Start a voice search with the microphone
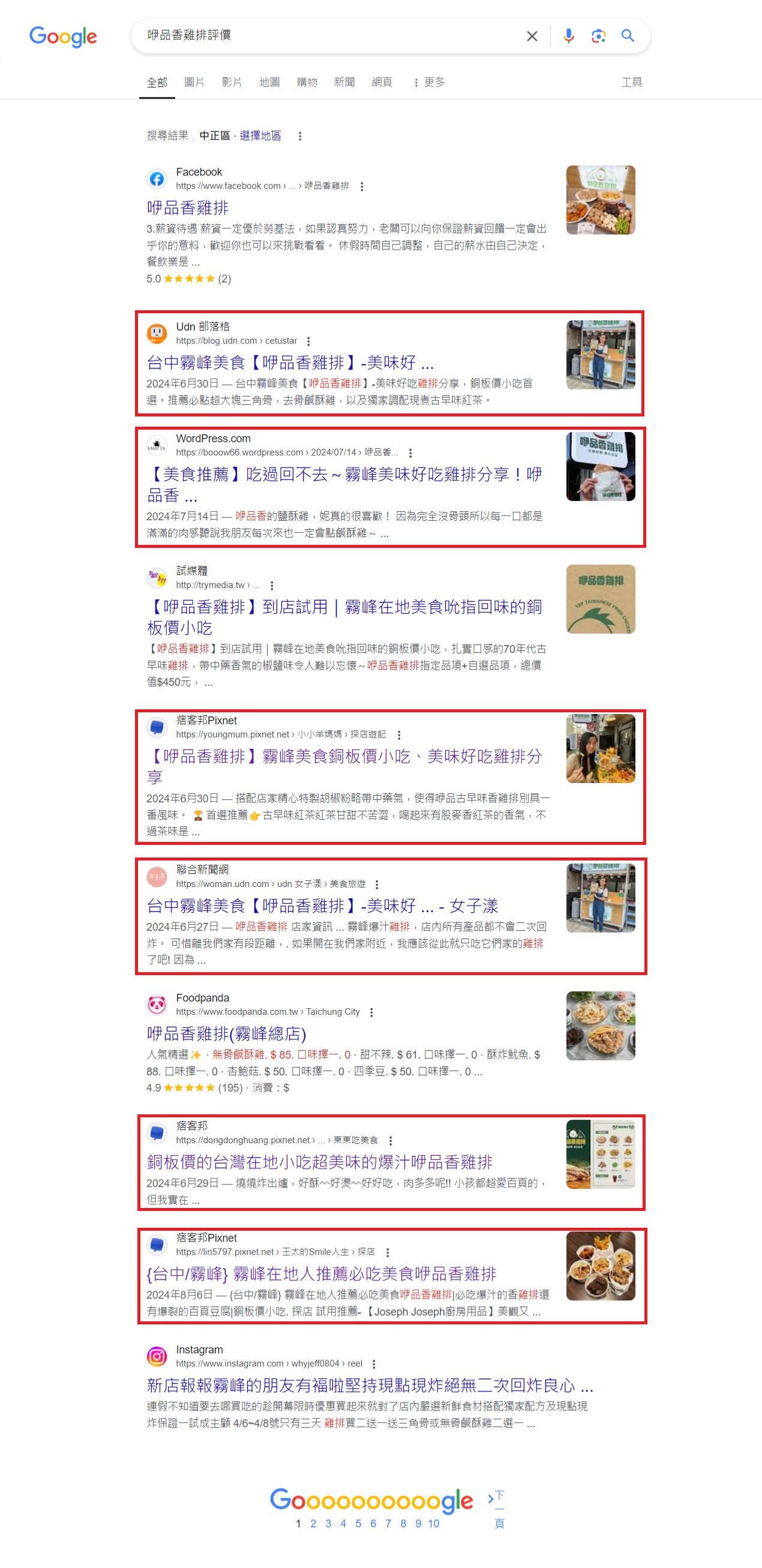The height and width of the screenshot is (1568, 762). click(x=568, y=37)
